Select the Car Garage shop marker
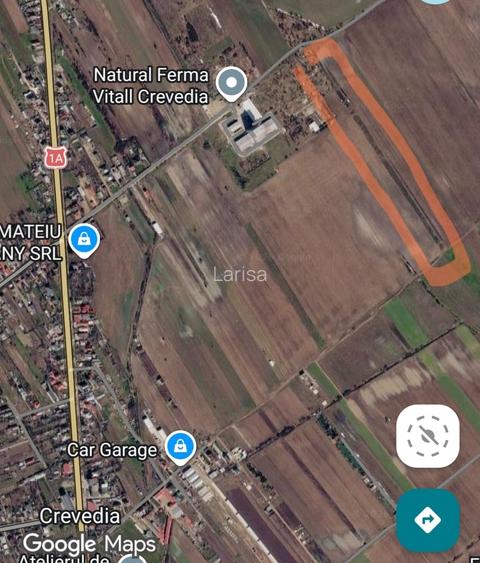The height and width of the screenshot is (563, 480). [181, 448]
